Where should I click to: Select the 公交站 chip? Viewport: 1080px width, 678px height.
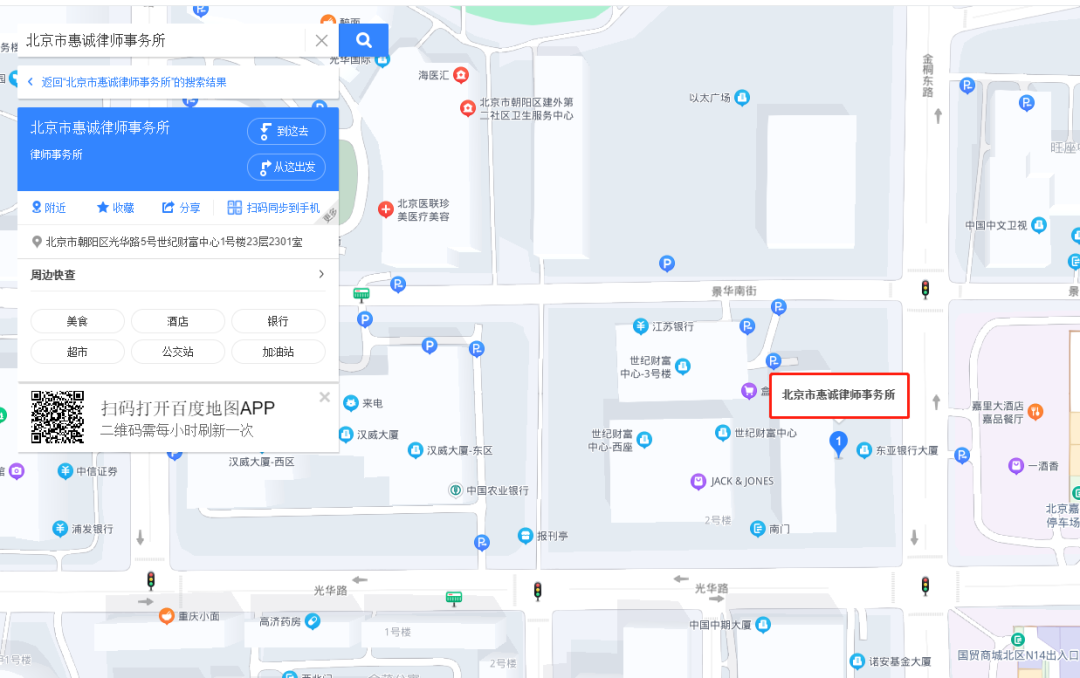178,351
